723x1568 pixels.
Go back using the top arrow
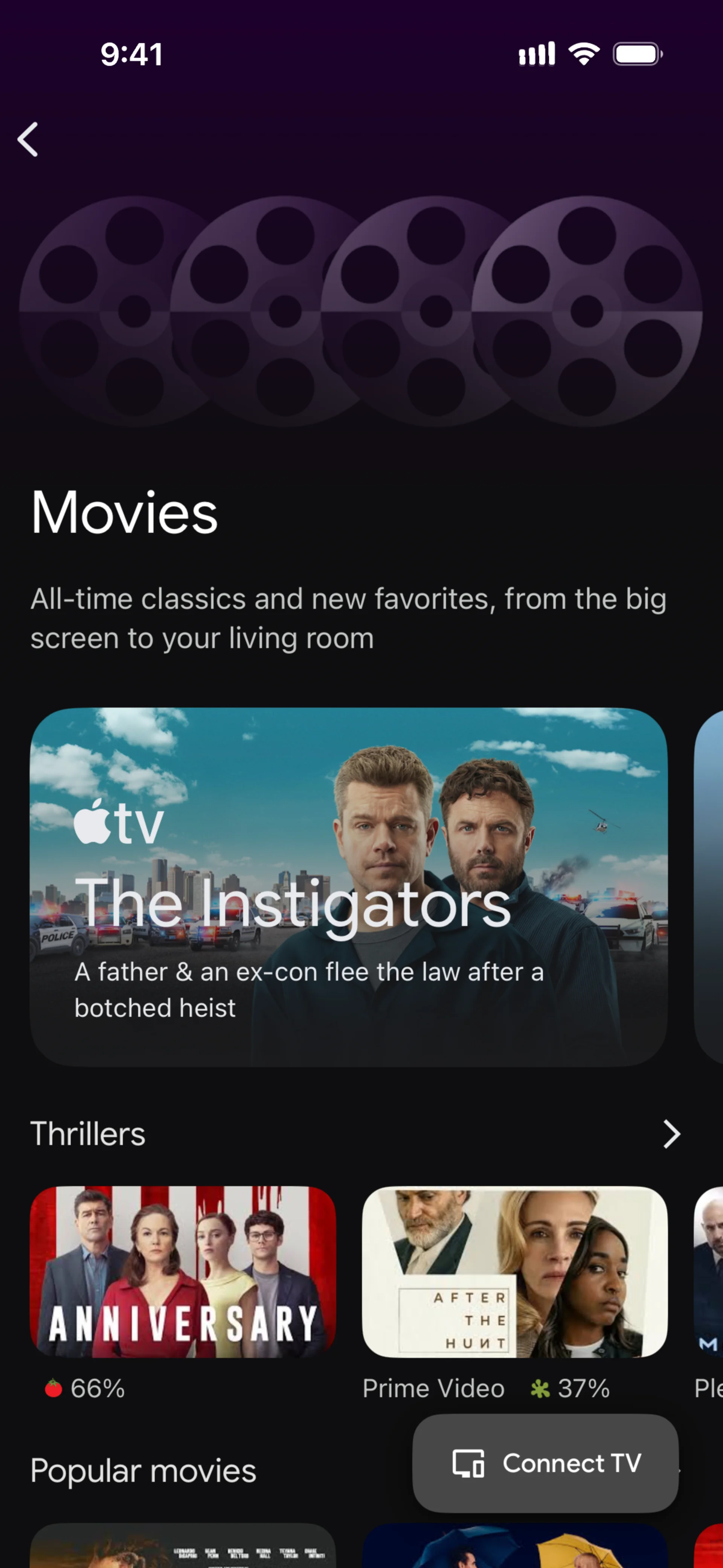coord(28,139)
